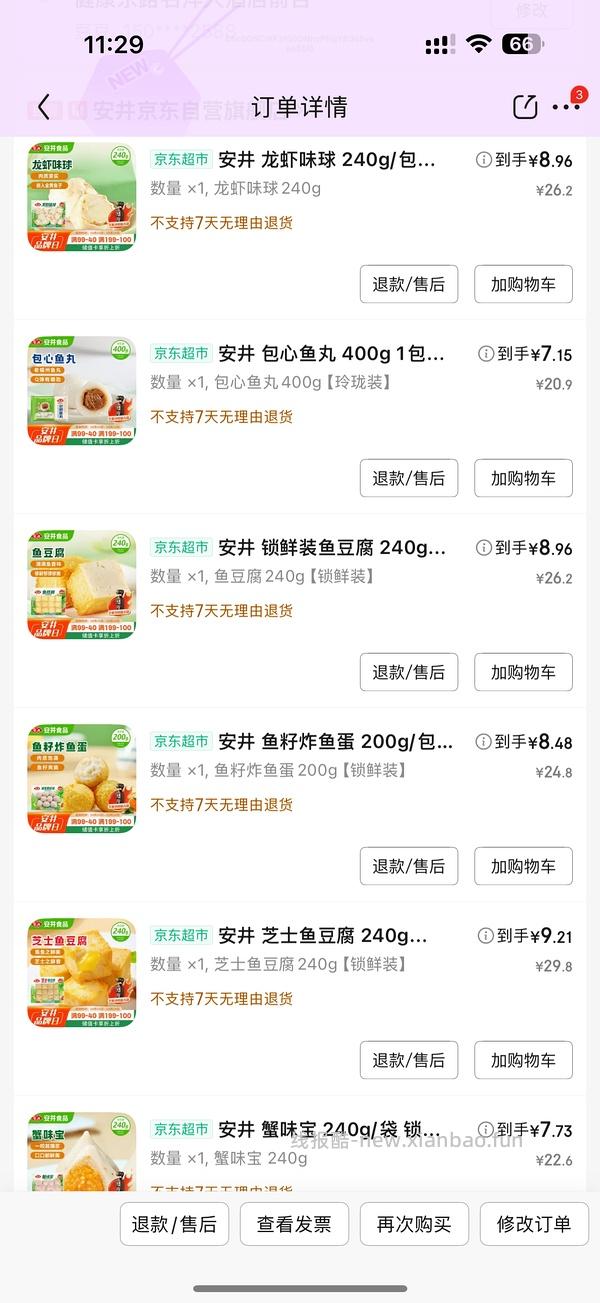Request refund for 芝士鱼豆腐 item
Viewport: 600px width, 1303px height.
point(408,1060)
